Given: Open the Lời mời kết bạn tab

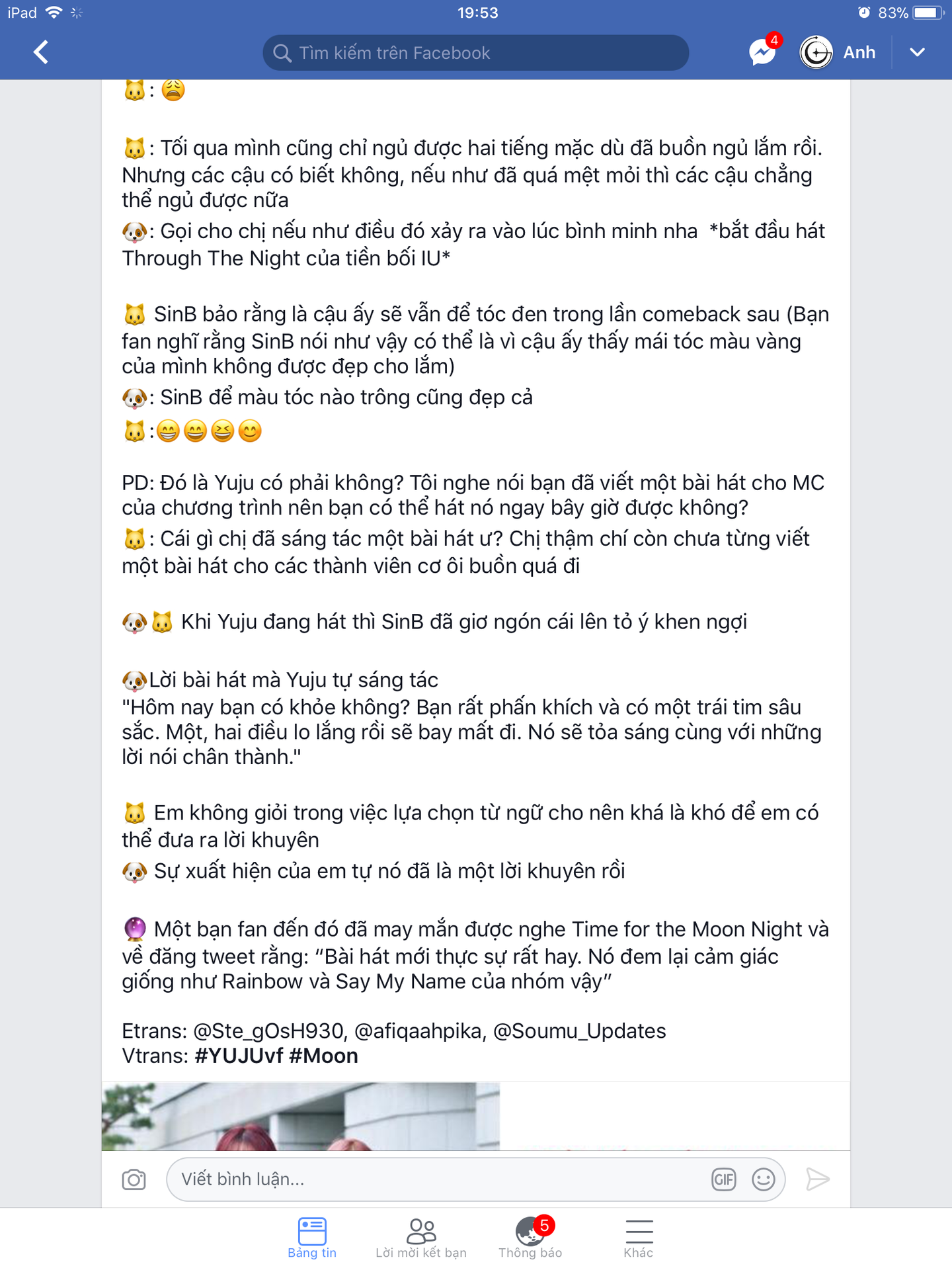Looking at the screenshot, I should coord(421,1238).
